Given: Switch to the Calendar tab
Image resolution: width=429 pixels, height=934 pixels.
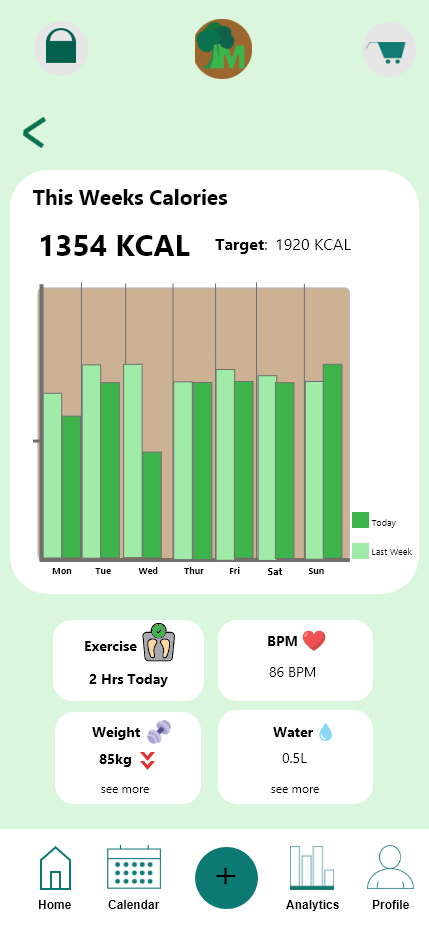Looking at the screenshot, I should [133, 879].
